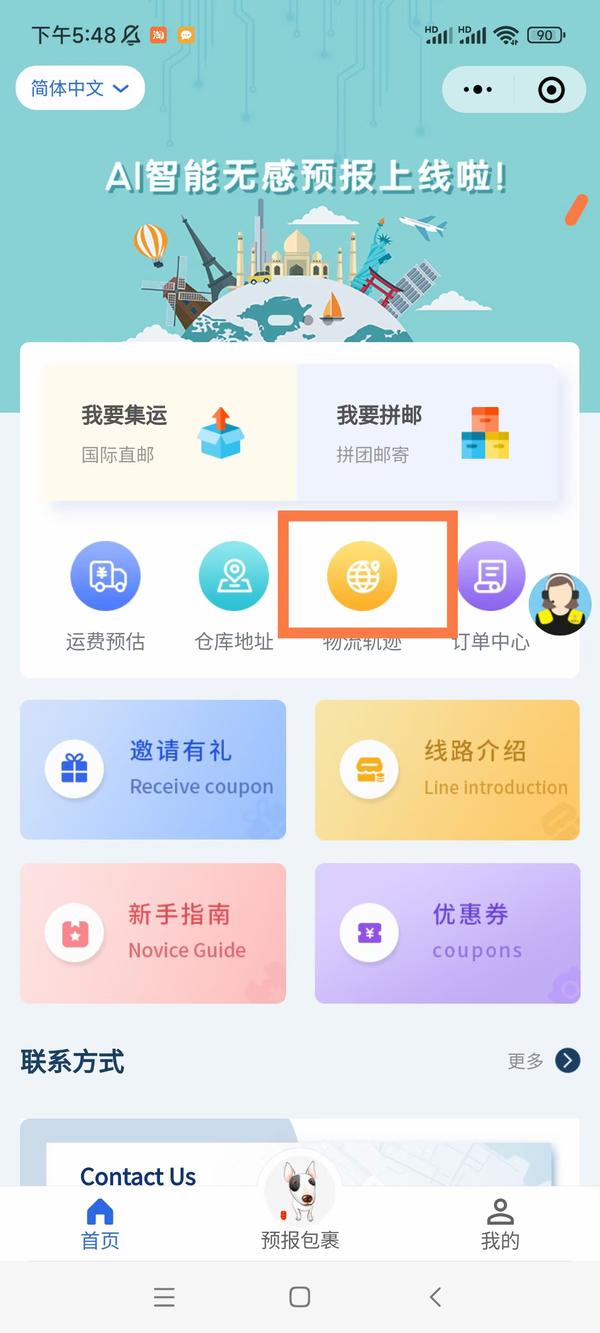Tap 更多 next to 联系方式
Screen dimensions: 600x1333
click(543, 1061)
